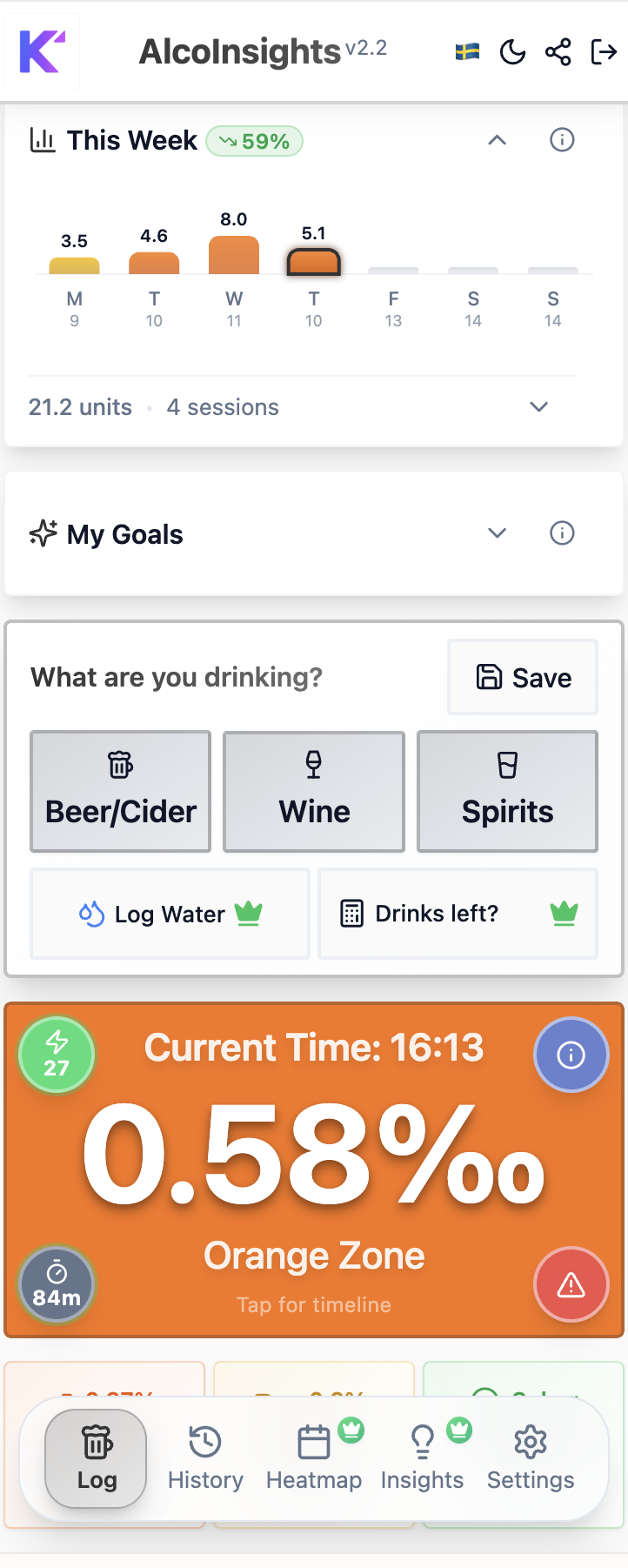Tap the info icon on the BAC card

[x=571, y=1055]
